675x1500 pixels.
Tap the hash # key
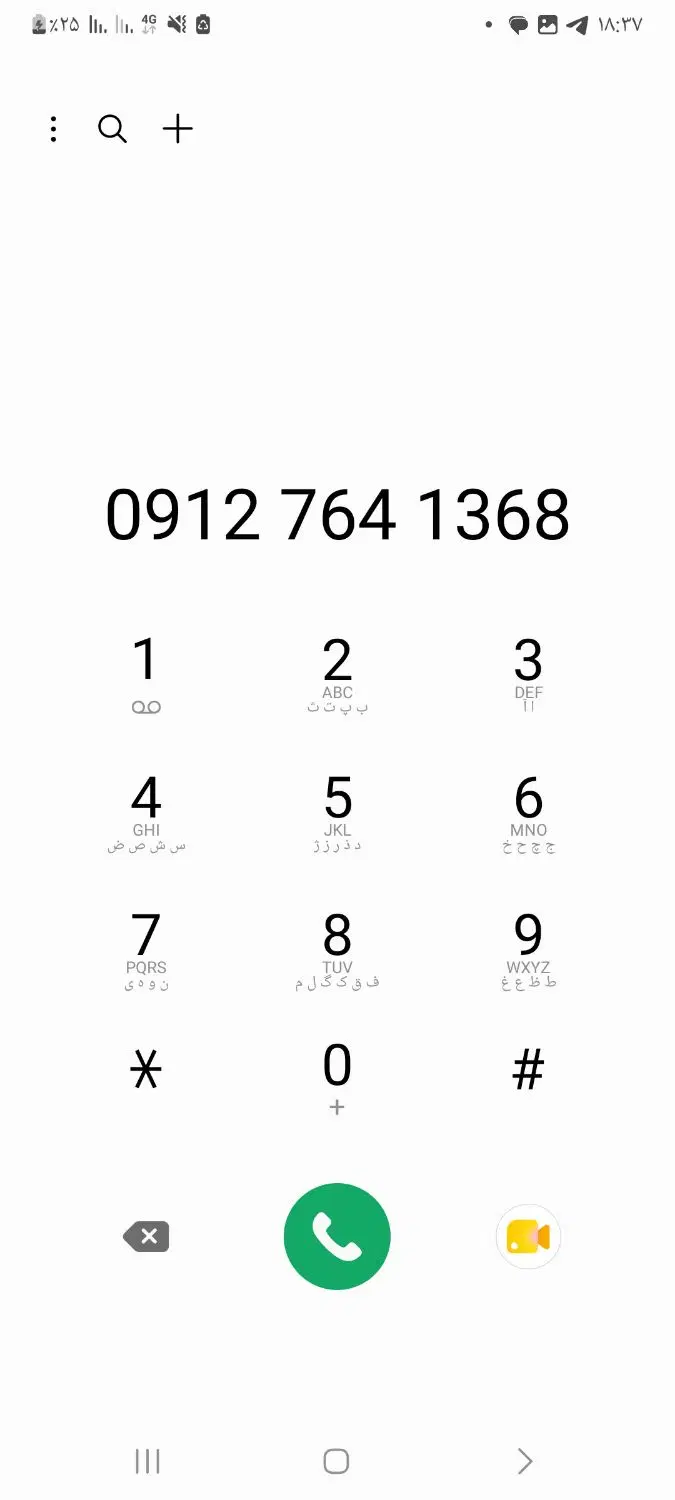click(x=528, y=1071)
